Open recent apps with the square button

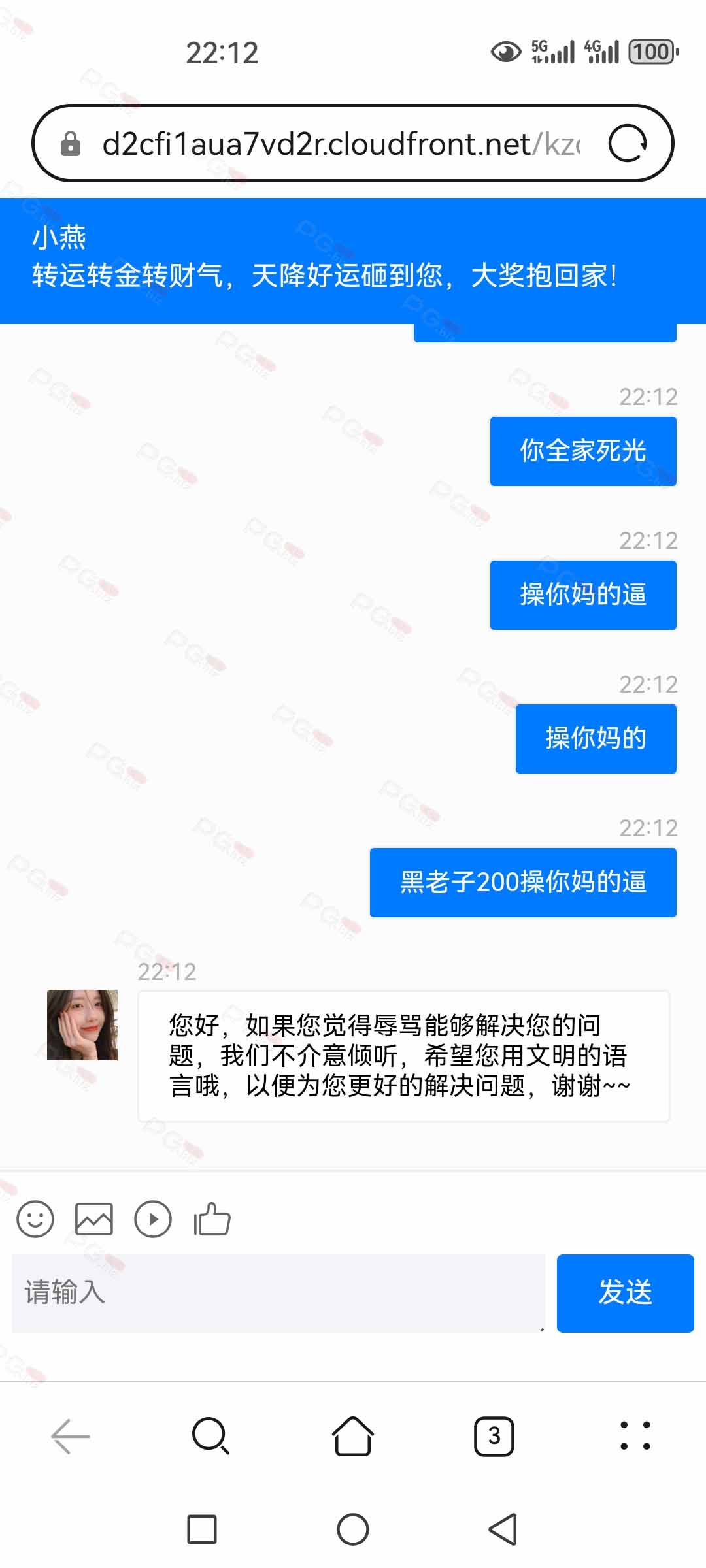[x=202, y=1529]
